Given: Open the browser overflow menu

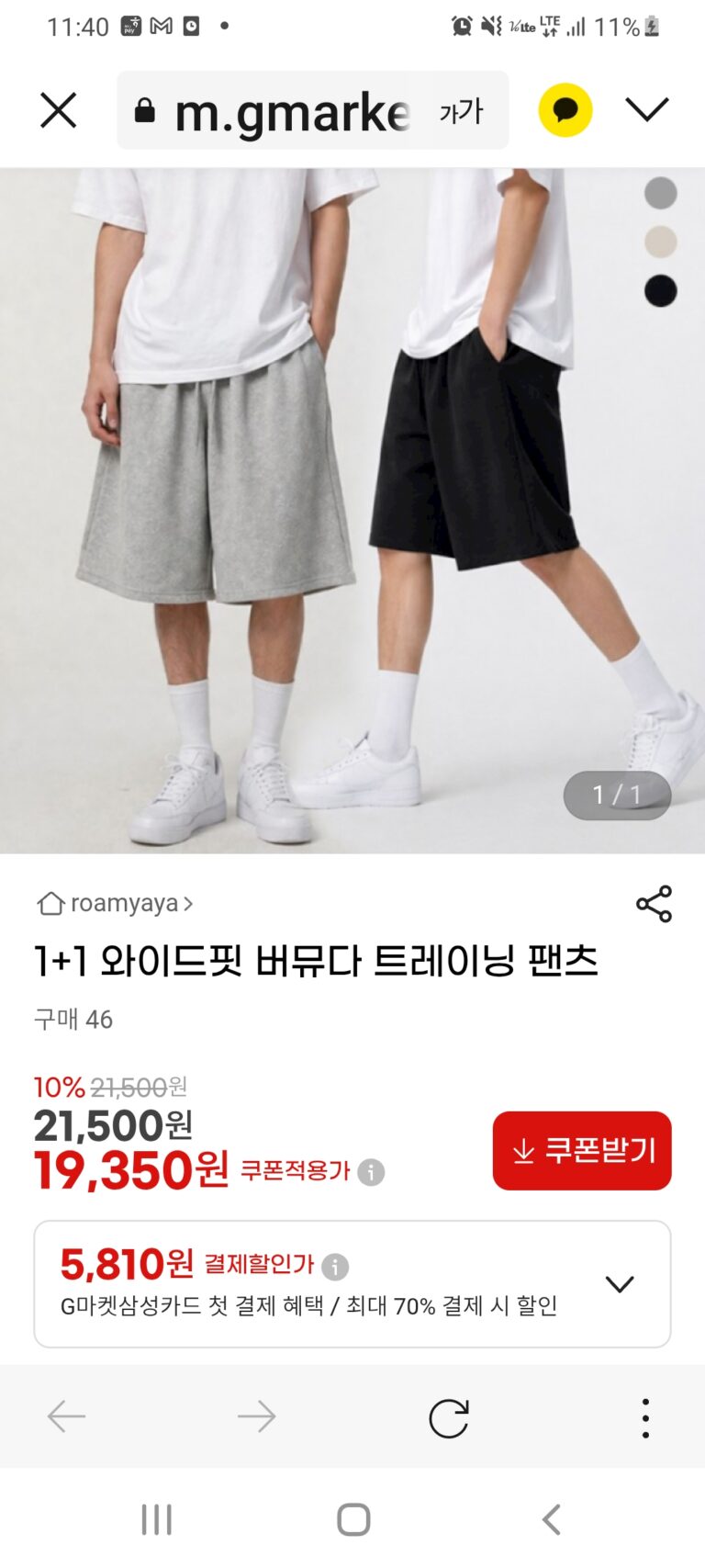Looking at the screenshot, I should click(646, 1418).
